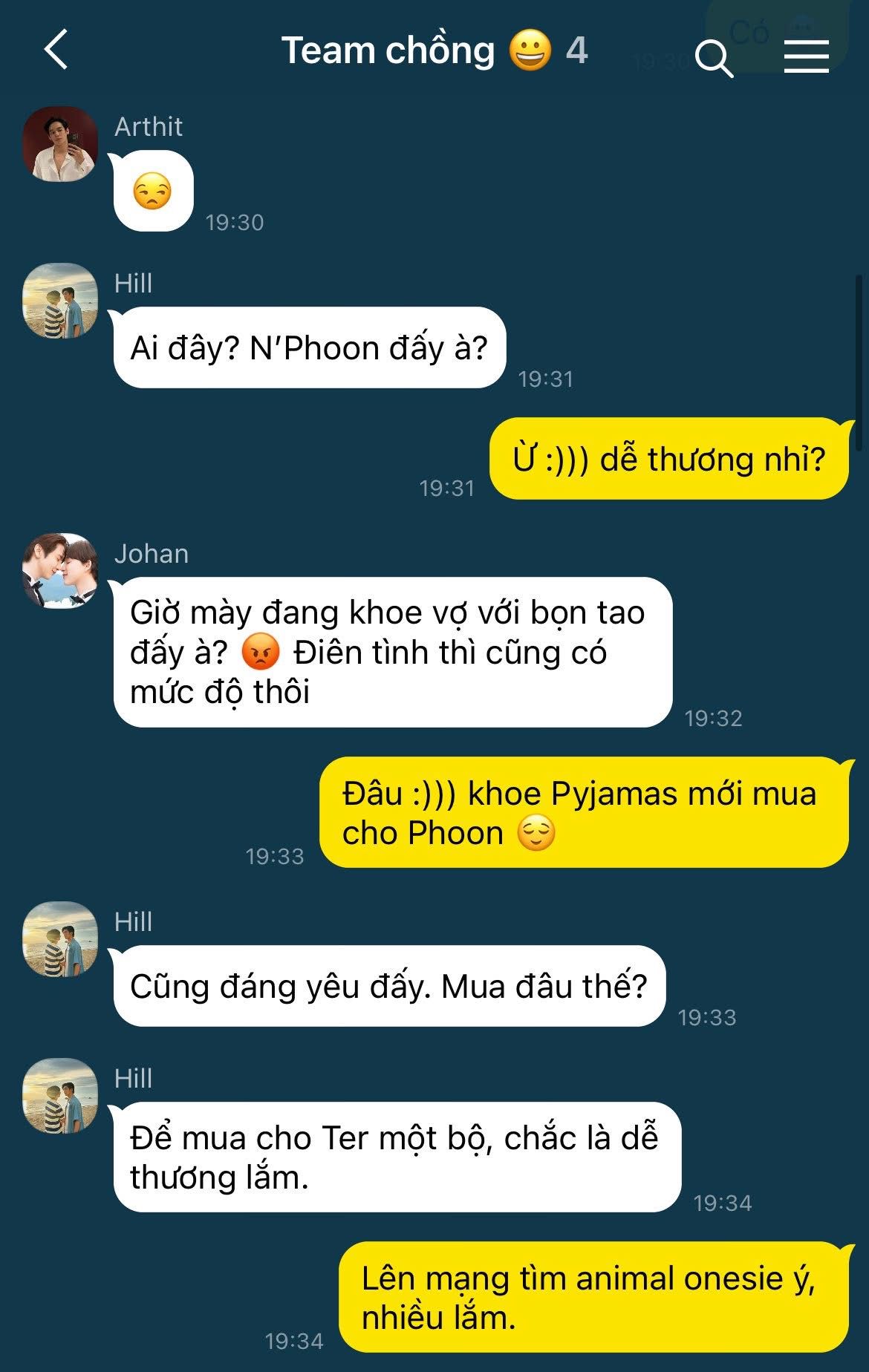Open Johan's profile from his avatar

tap(60, 570)
